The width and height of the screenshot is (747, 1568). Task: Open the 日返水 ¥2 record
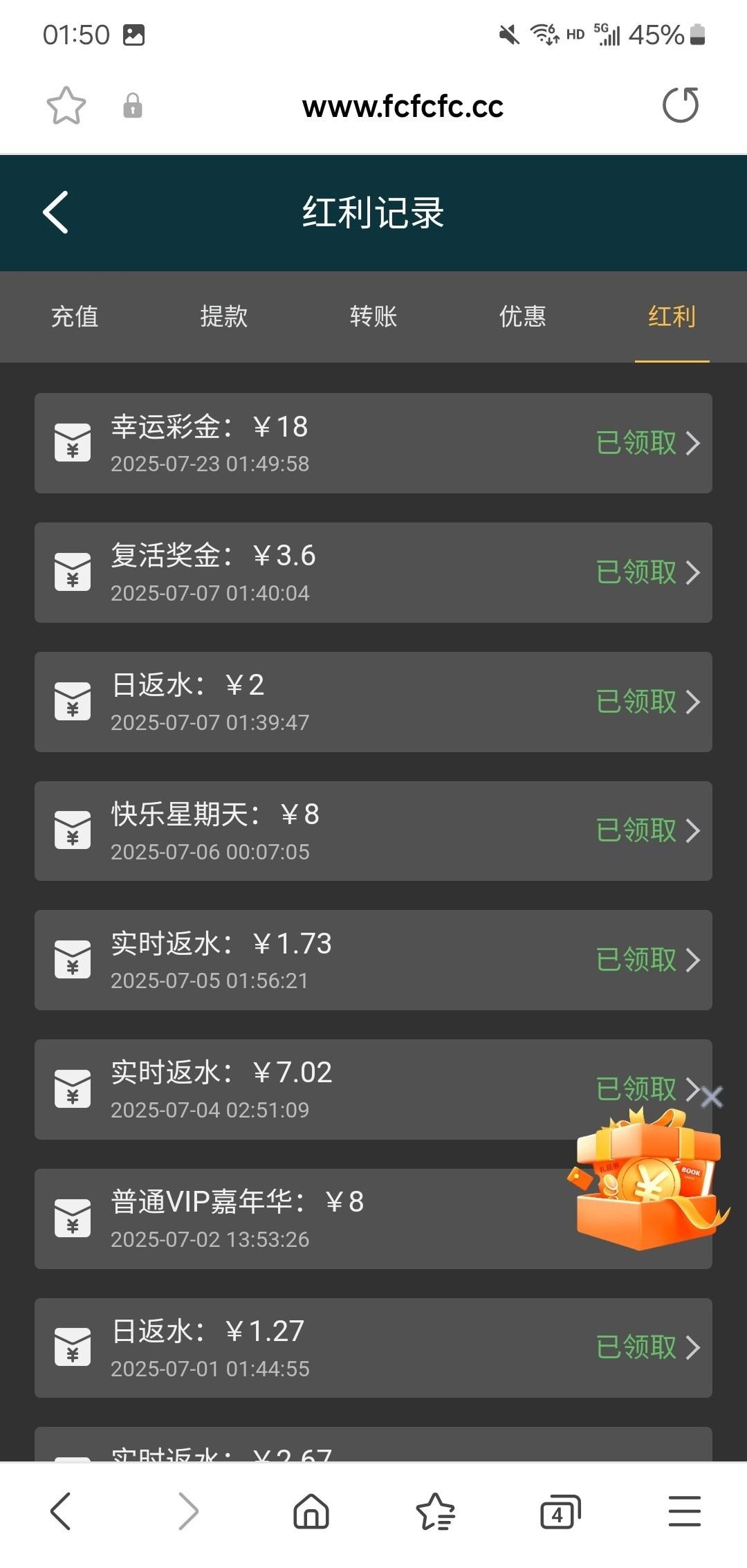373,702
